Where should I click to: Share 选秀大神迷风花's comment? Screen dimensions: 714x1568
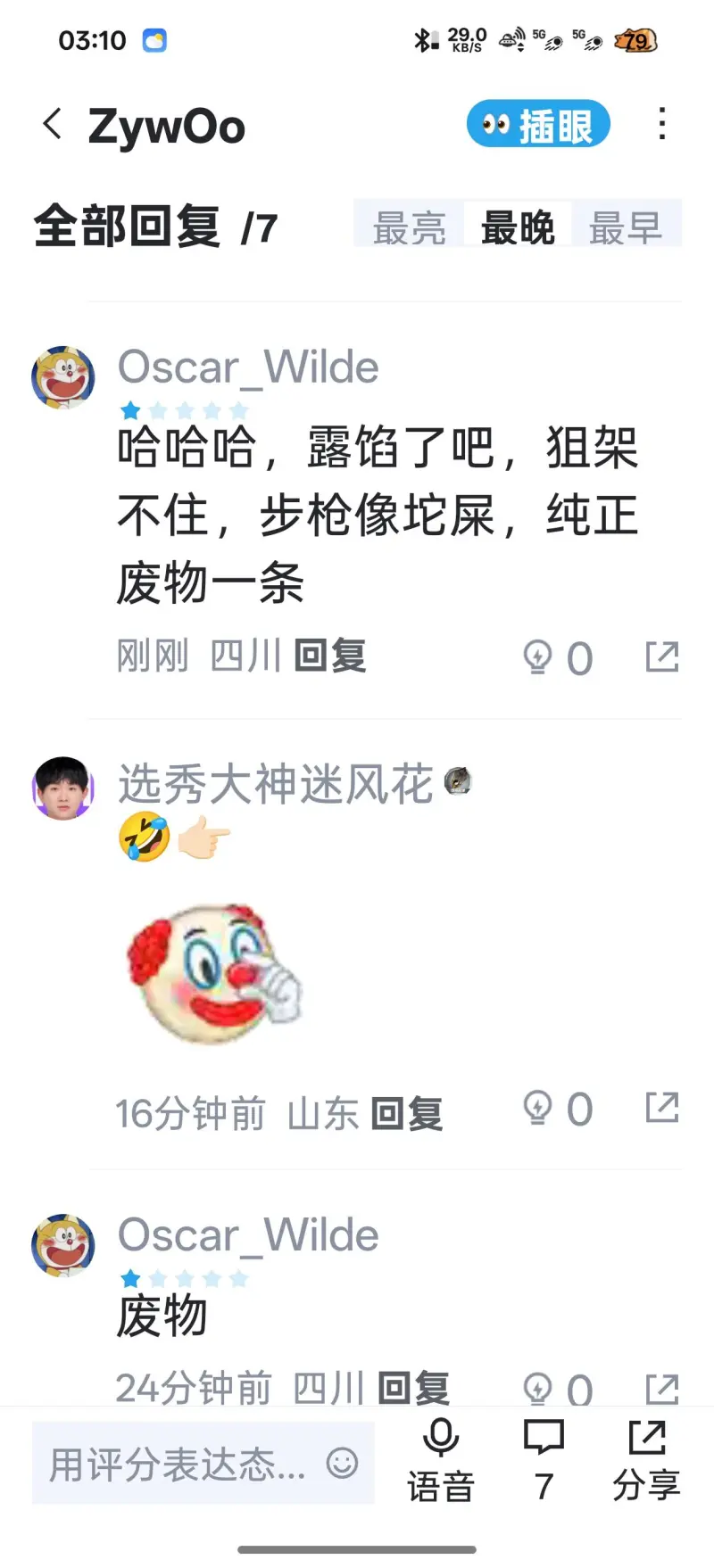click(x=661, y=1108)
